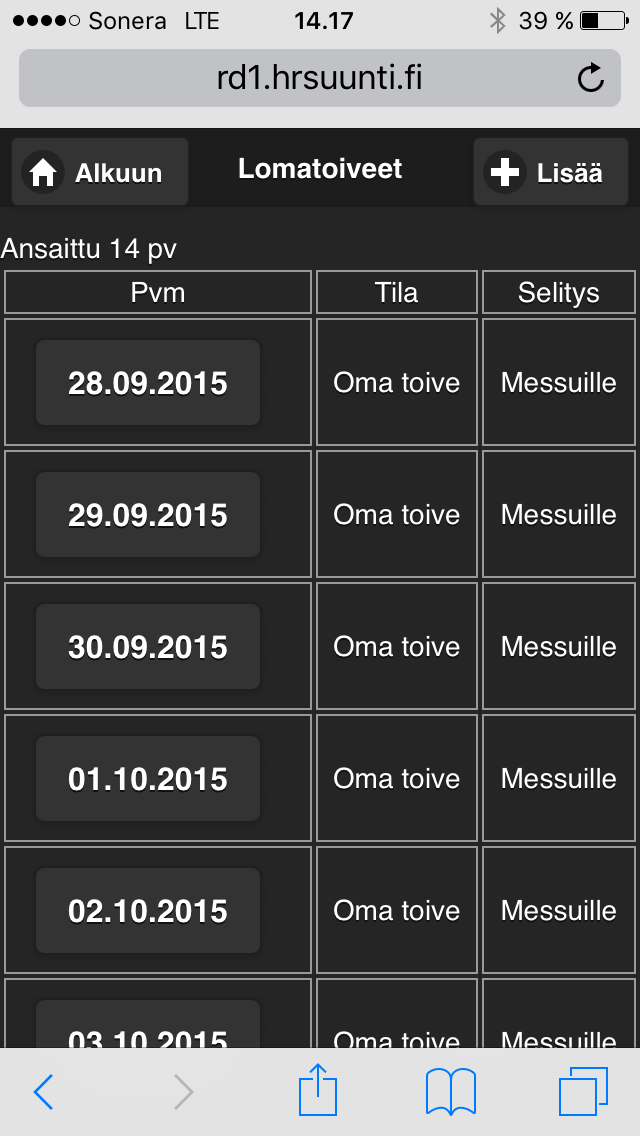Image resolution: width=640 pixels, height=1136 pixels.
Task: Go to Alkuun home page
Action: tap(100, 172)
